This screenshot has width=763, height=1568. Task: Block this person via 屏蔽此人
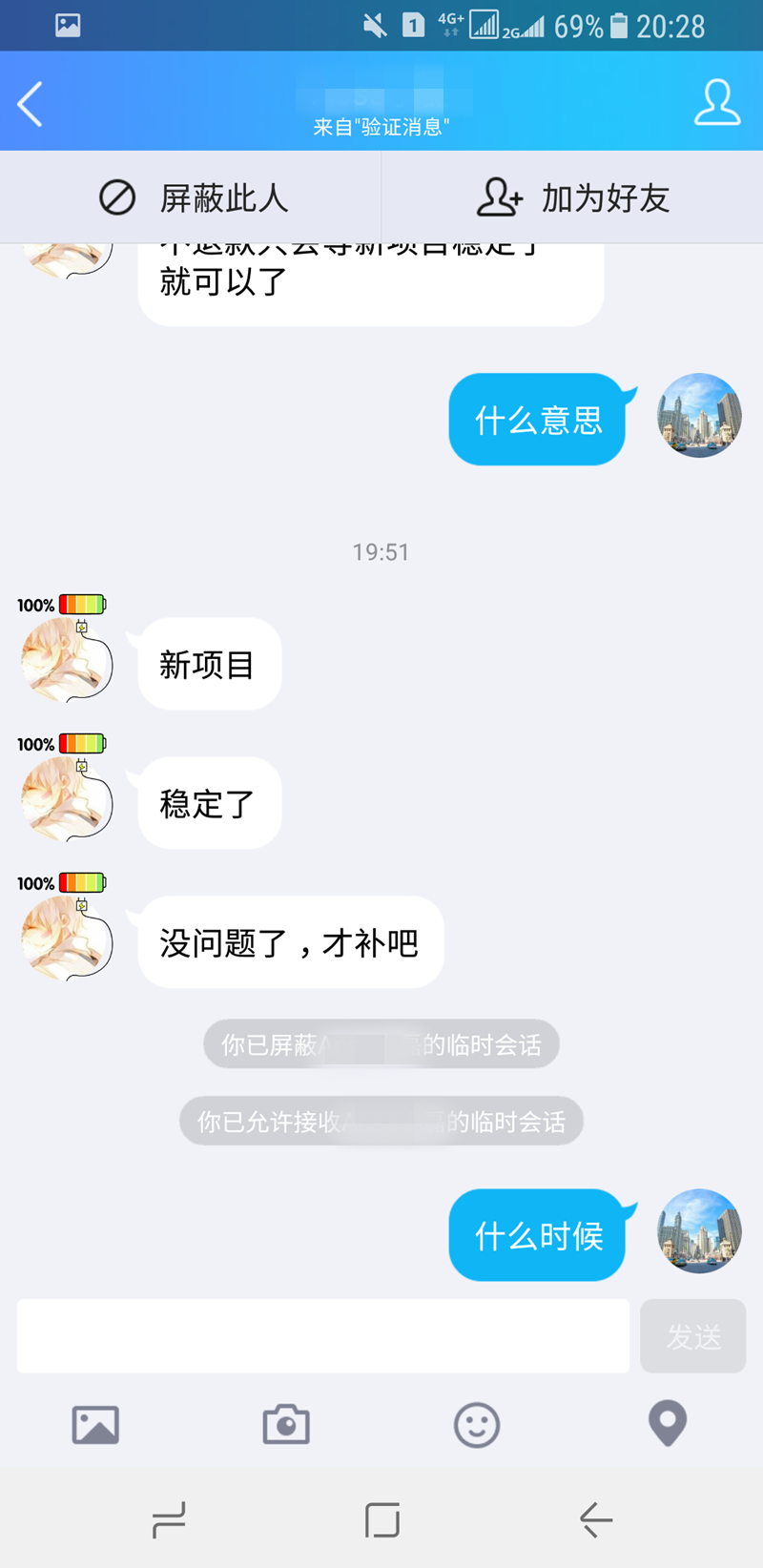click(193, 198)
